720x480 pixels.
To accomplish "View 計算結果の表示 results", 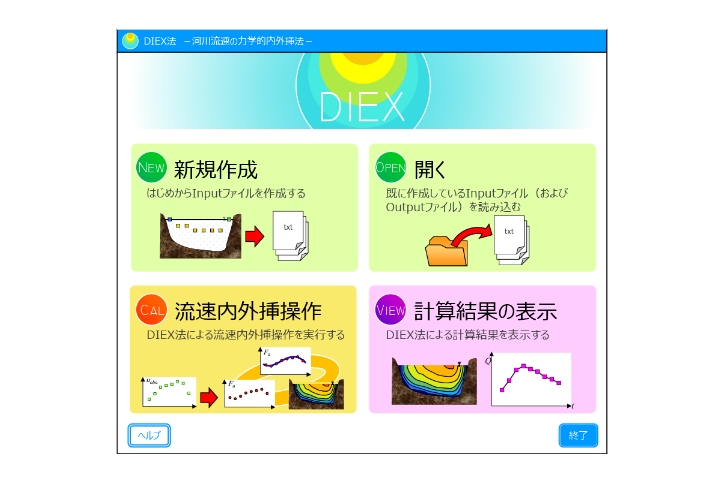I will point(482,349).
